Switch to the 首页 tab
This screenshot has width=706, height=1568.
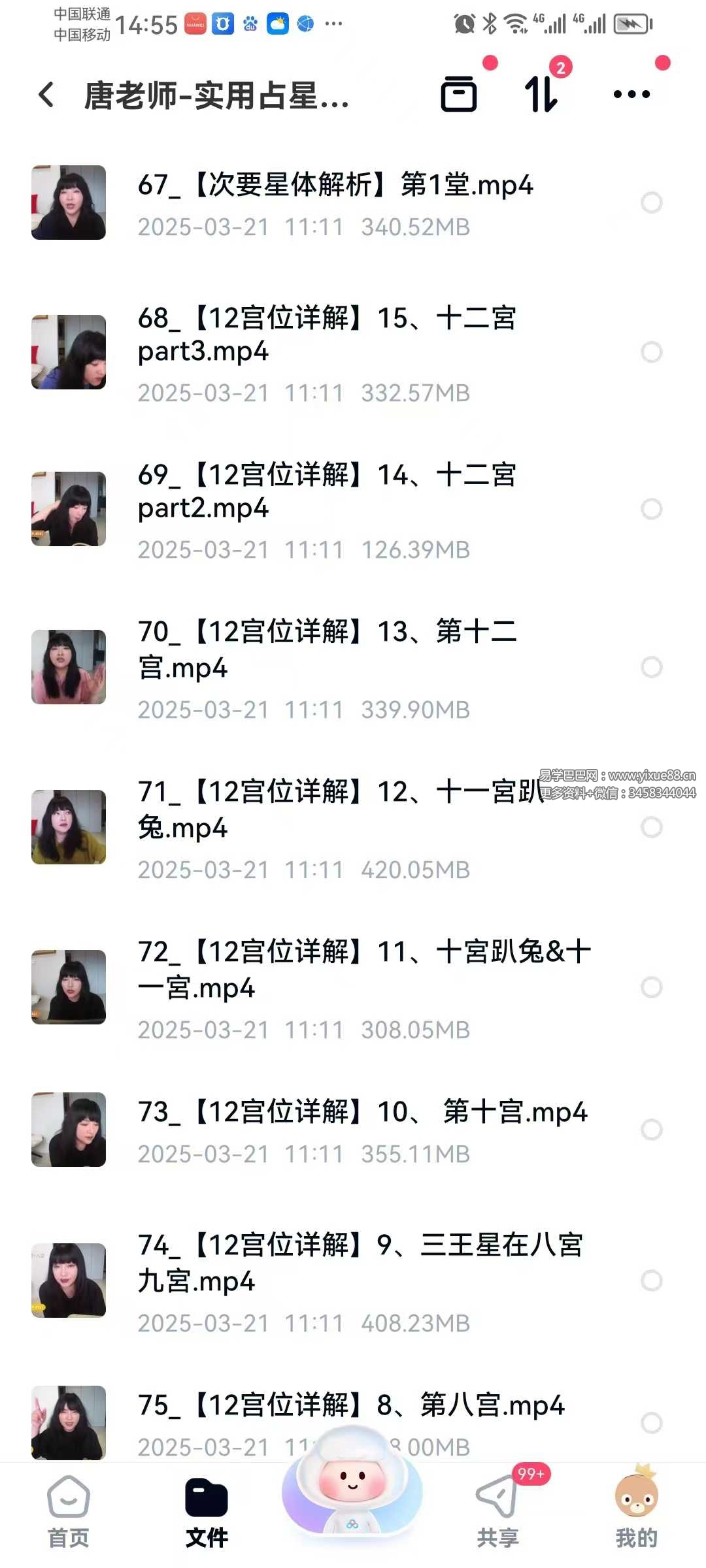[x=69, y=1511]
